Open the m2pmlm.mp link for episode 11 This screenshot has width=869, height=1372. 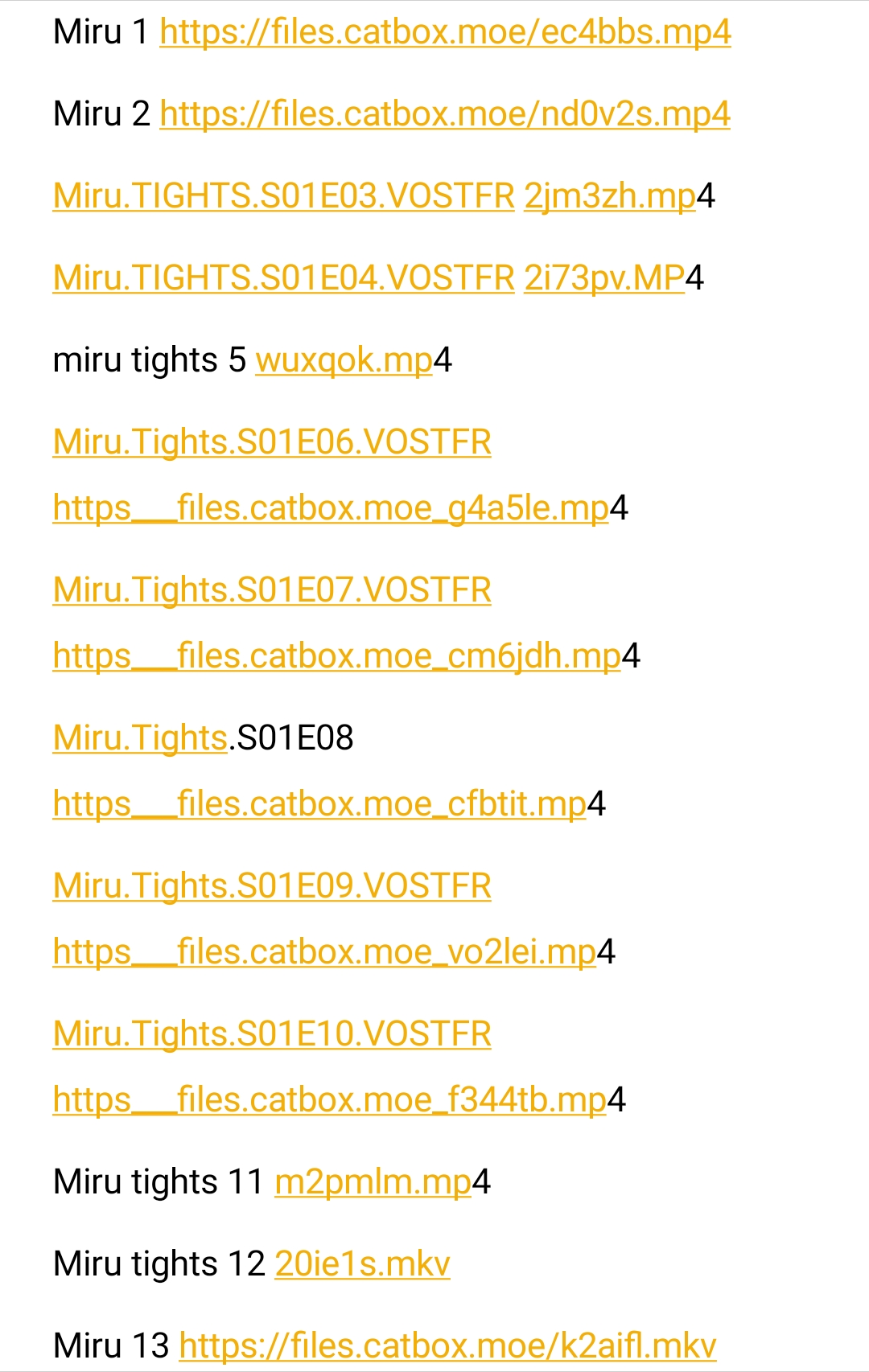(x=373, y=1182)
